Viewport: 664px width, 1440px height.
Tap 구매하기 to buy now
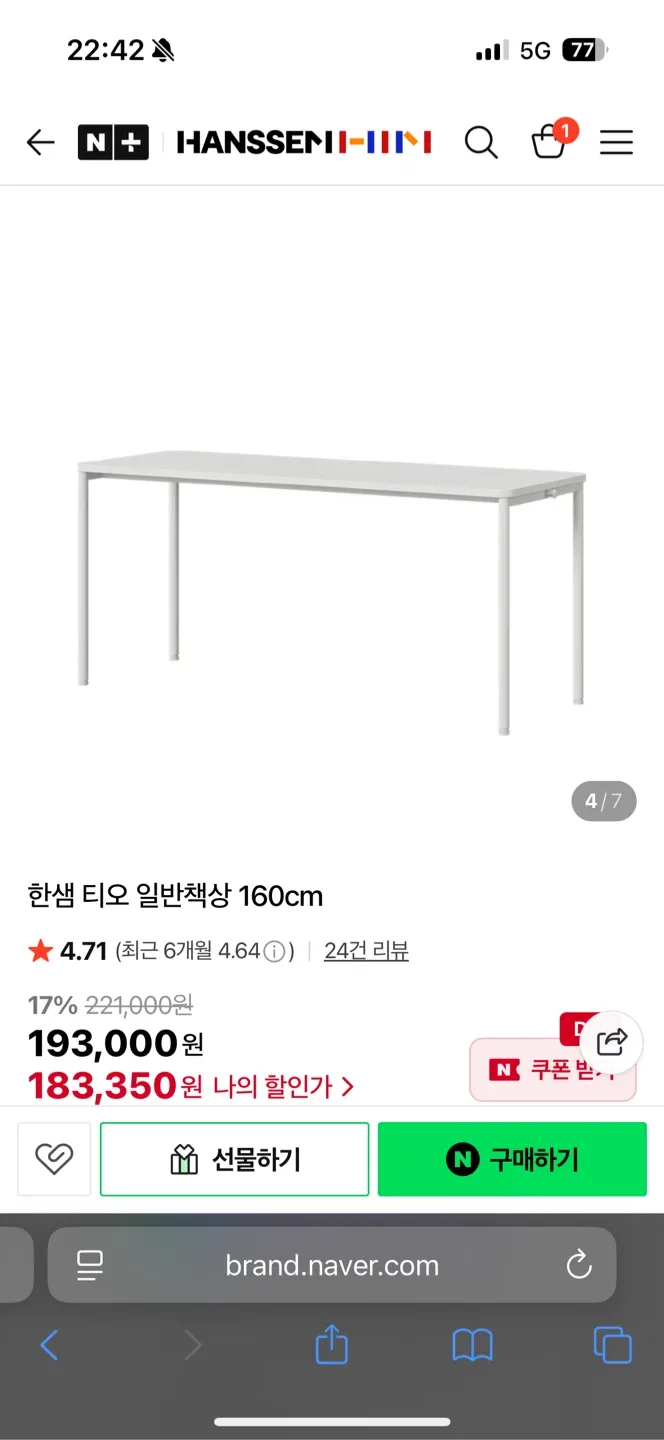point(512,1159)
